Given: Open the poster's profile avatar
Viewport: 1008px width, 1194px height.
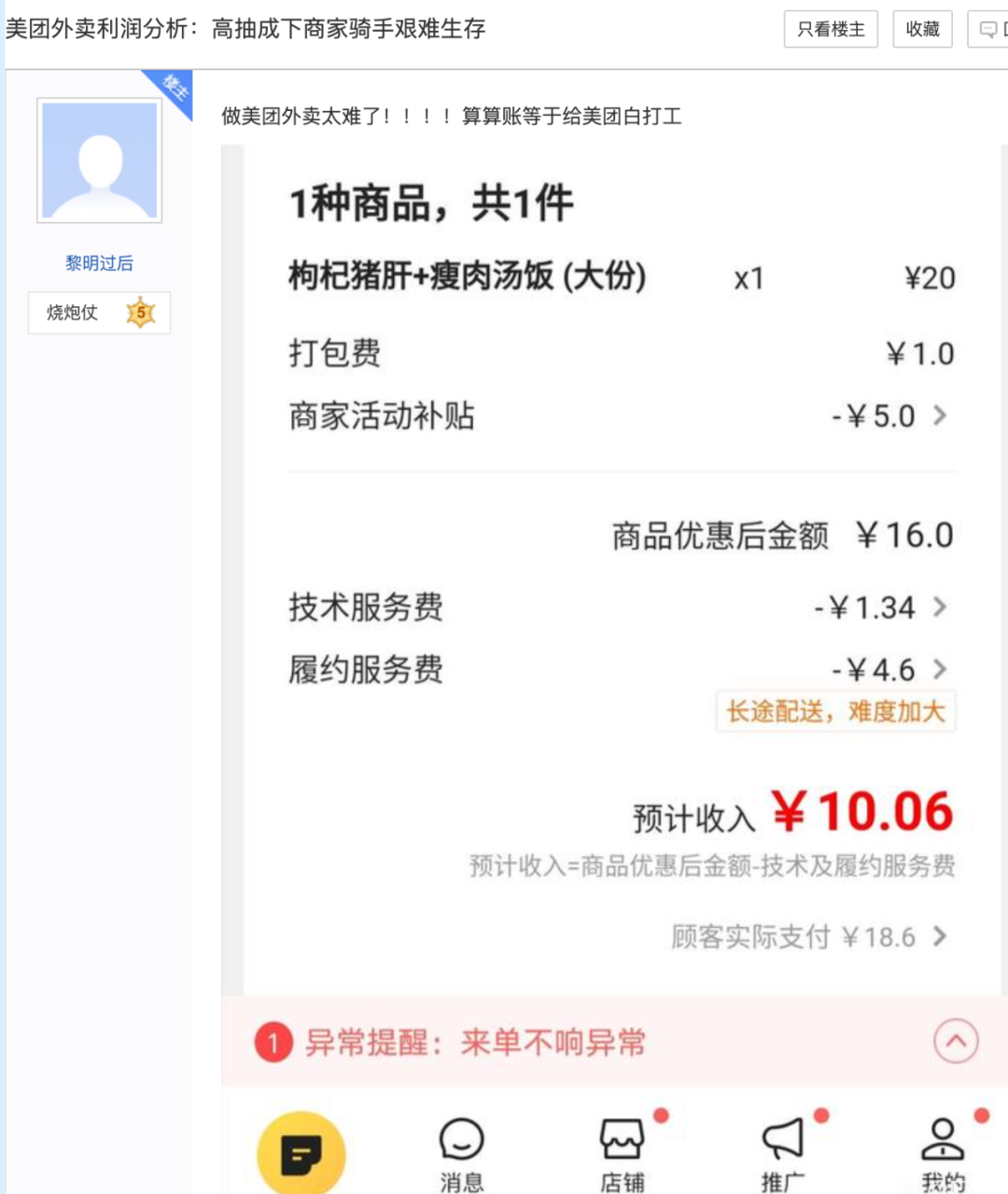Looking at the screenshot, I should pyautogui.click(x=99, y=161).
